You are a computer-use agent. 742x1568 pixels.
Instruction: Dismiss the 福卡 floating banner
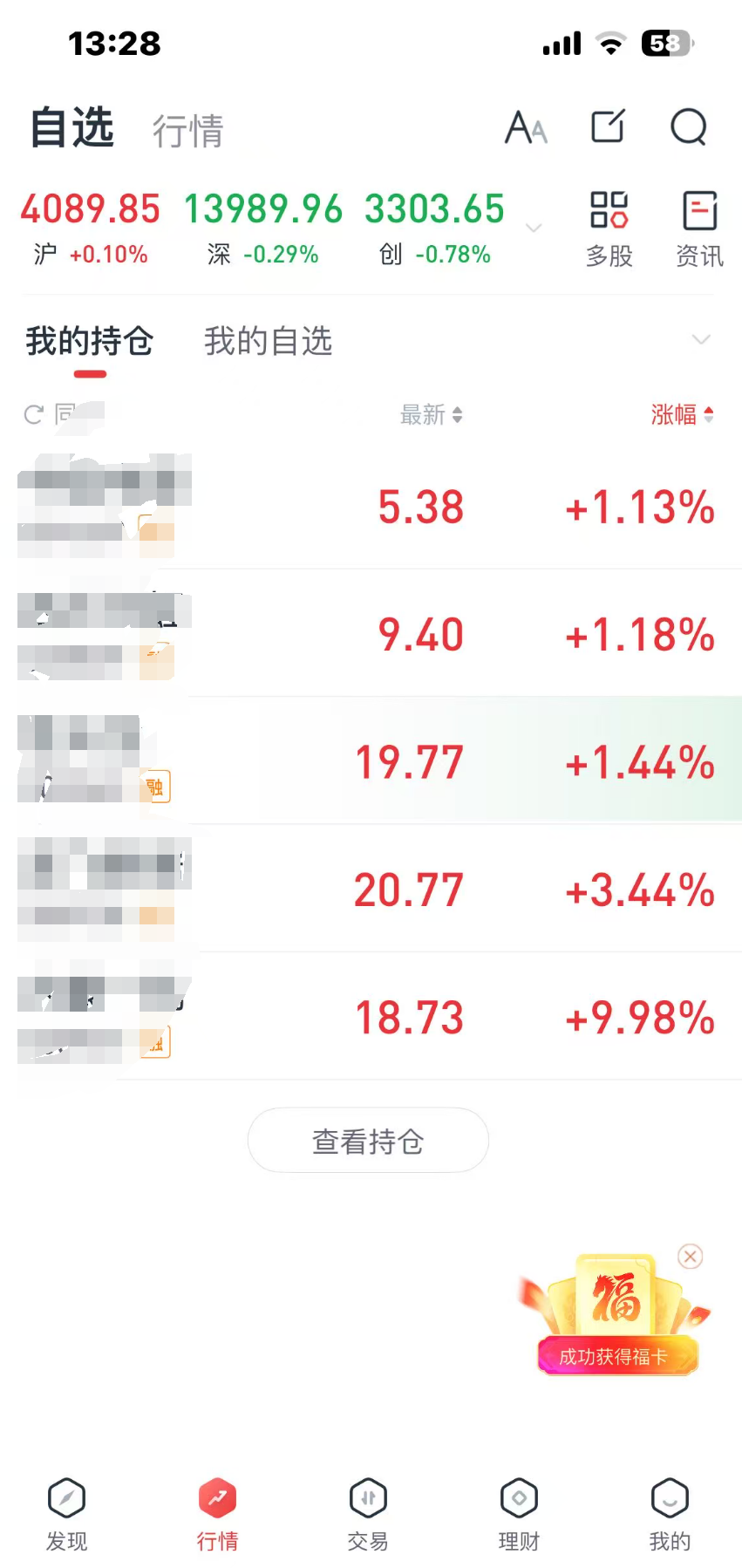coord(691,1256)
